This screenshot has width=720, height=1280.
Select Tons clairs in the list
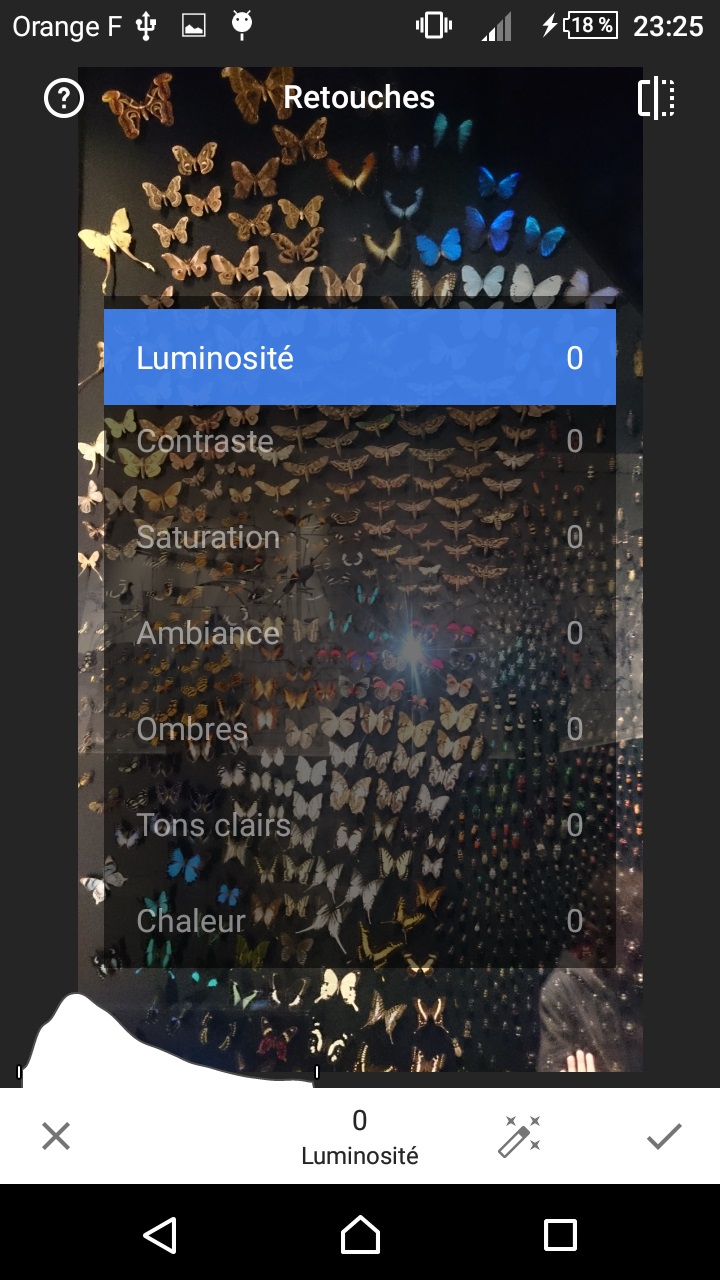coord(360,825)
